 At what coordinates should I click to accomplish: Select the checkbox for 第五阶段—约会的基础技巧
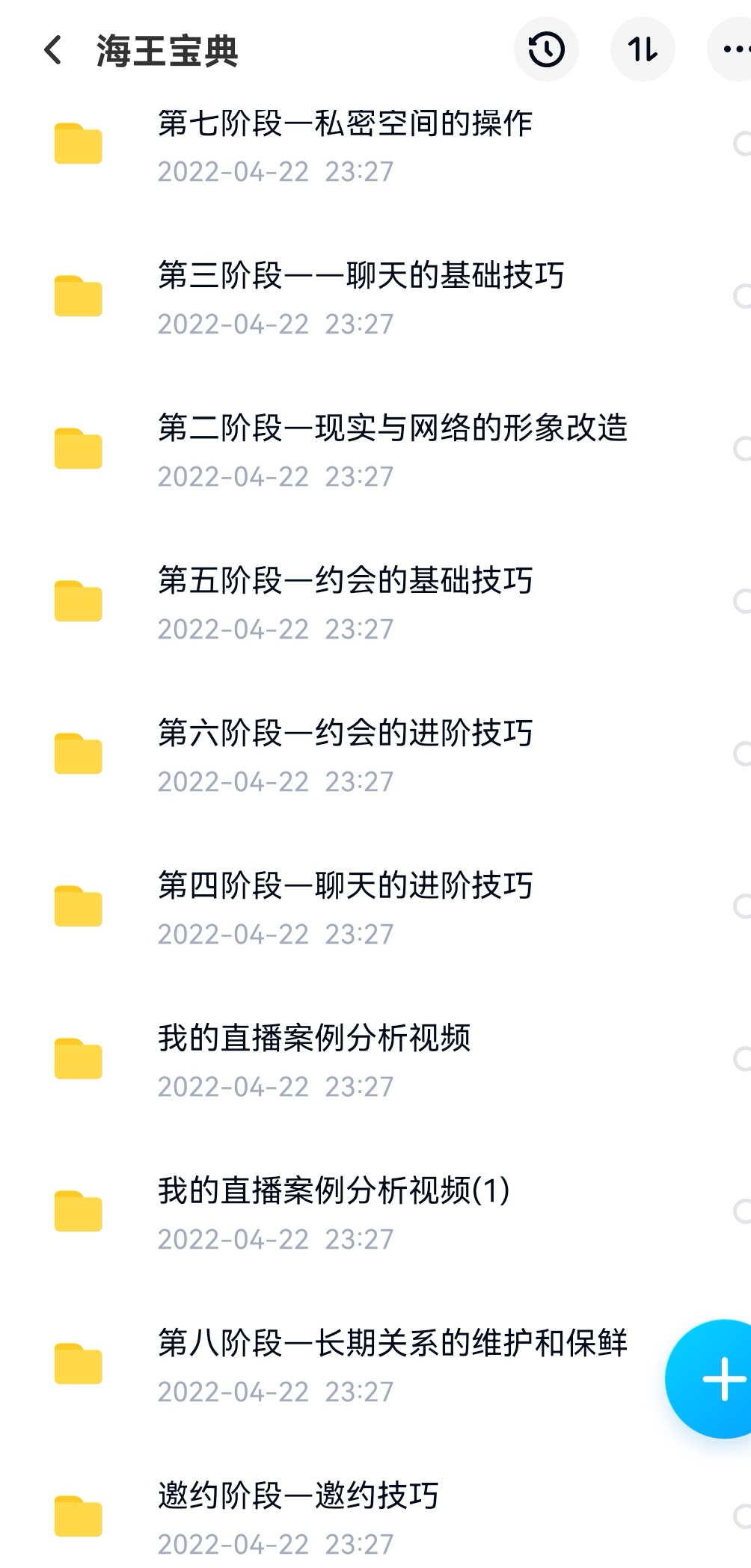tap(742, 601)
